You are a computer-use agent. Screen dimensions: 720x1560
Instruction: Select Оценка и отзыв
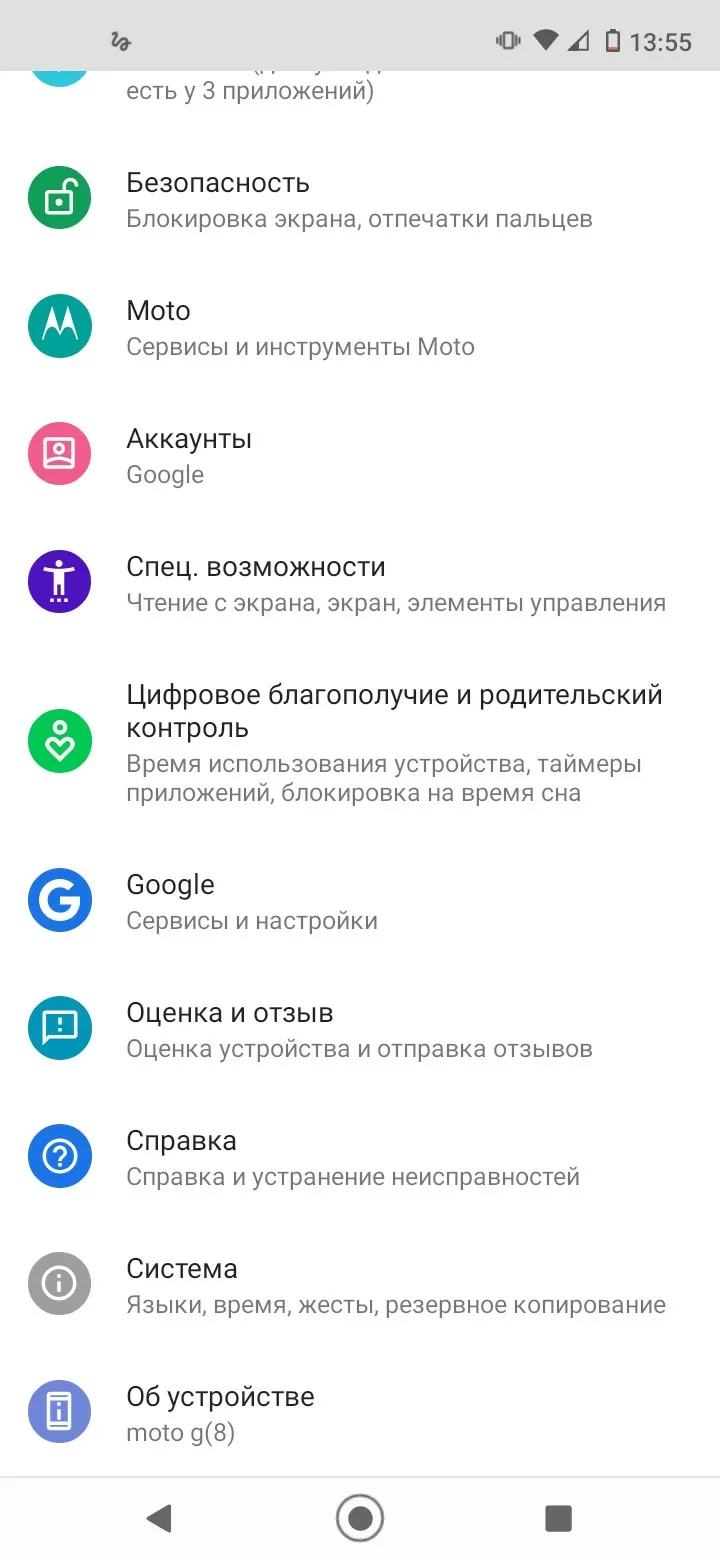click(360, 1030)
